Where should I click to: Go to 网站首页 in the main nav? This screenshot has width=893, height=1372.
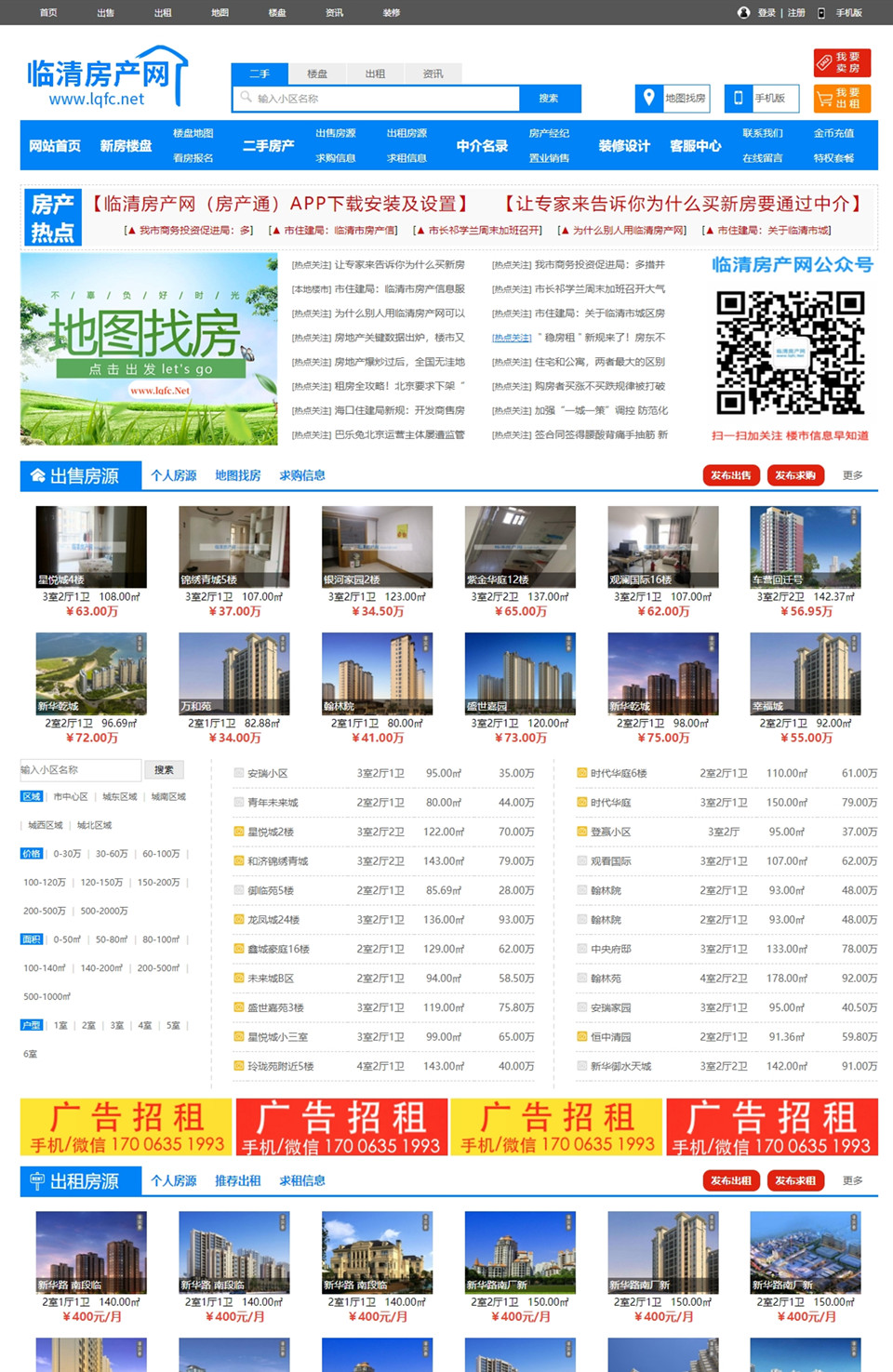click(55, 146)
